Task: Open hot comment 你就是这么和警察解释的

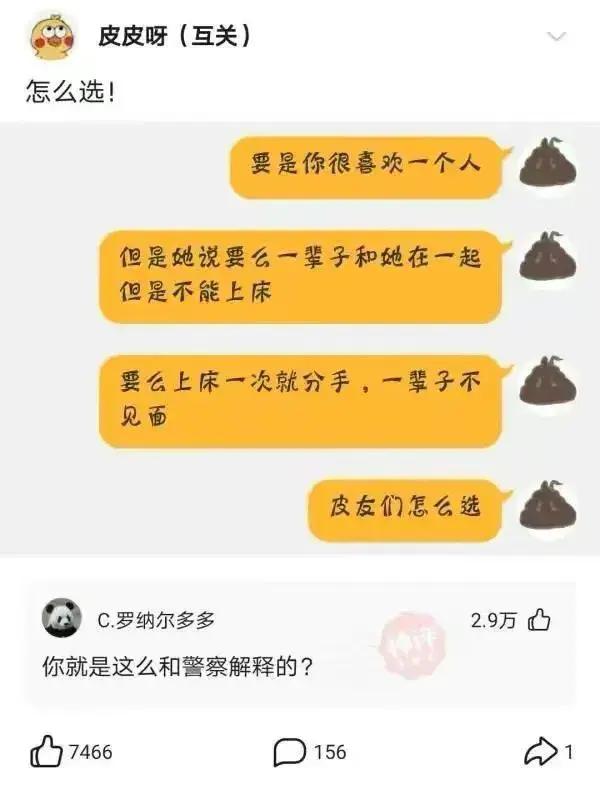Action: (x=178, y=665)
